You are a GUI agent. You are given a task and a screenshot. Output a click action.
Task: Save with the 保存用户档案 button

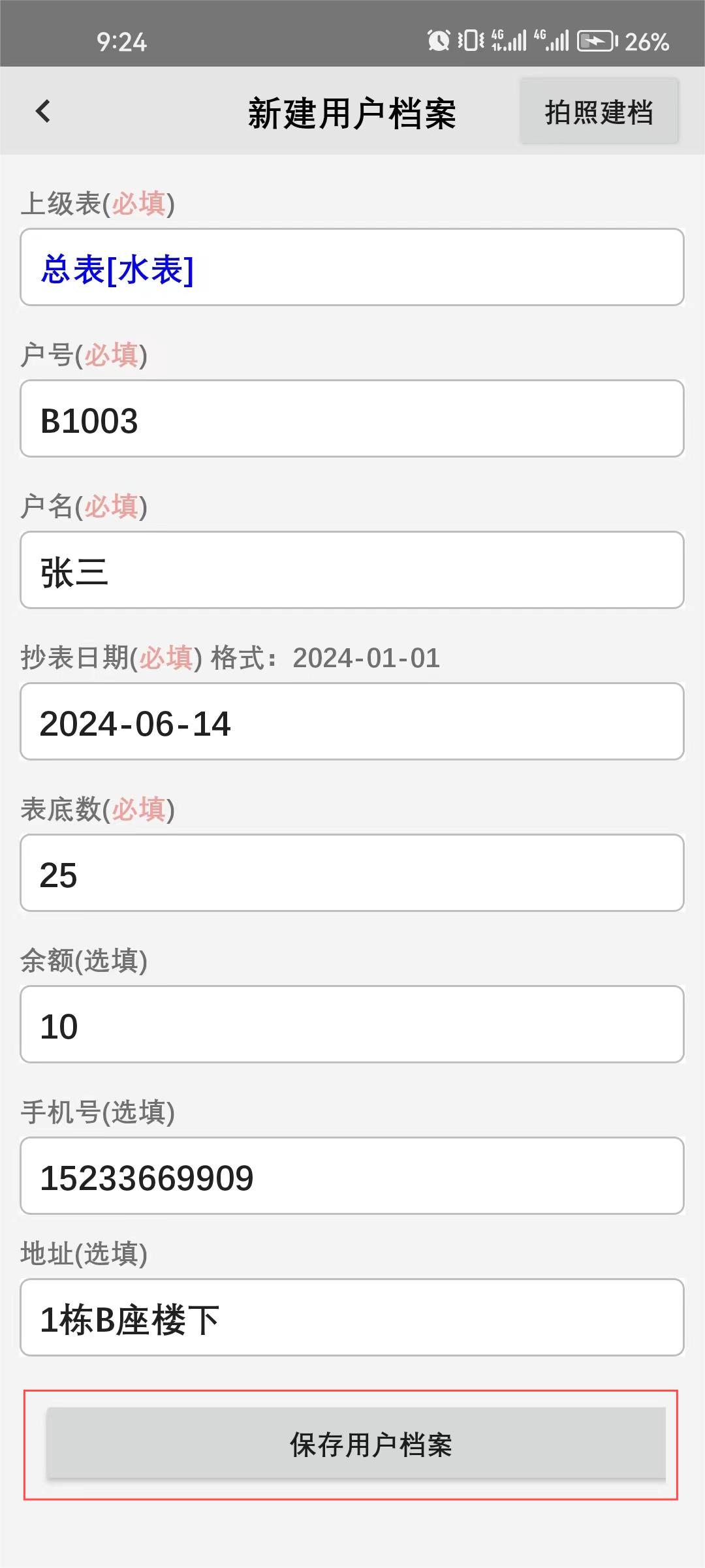(356, 1443)
